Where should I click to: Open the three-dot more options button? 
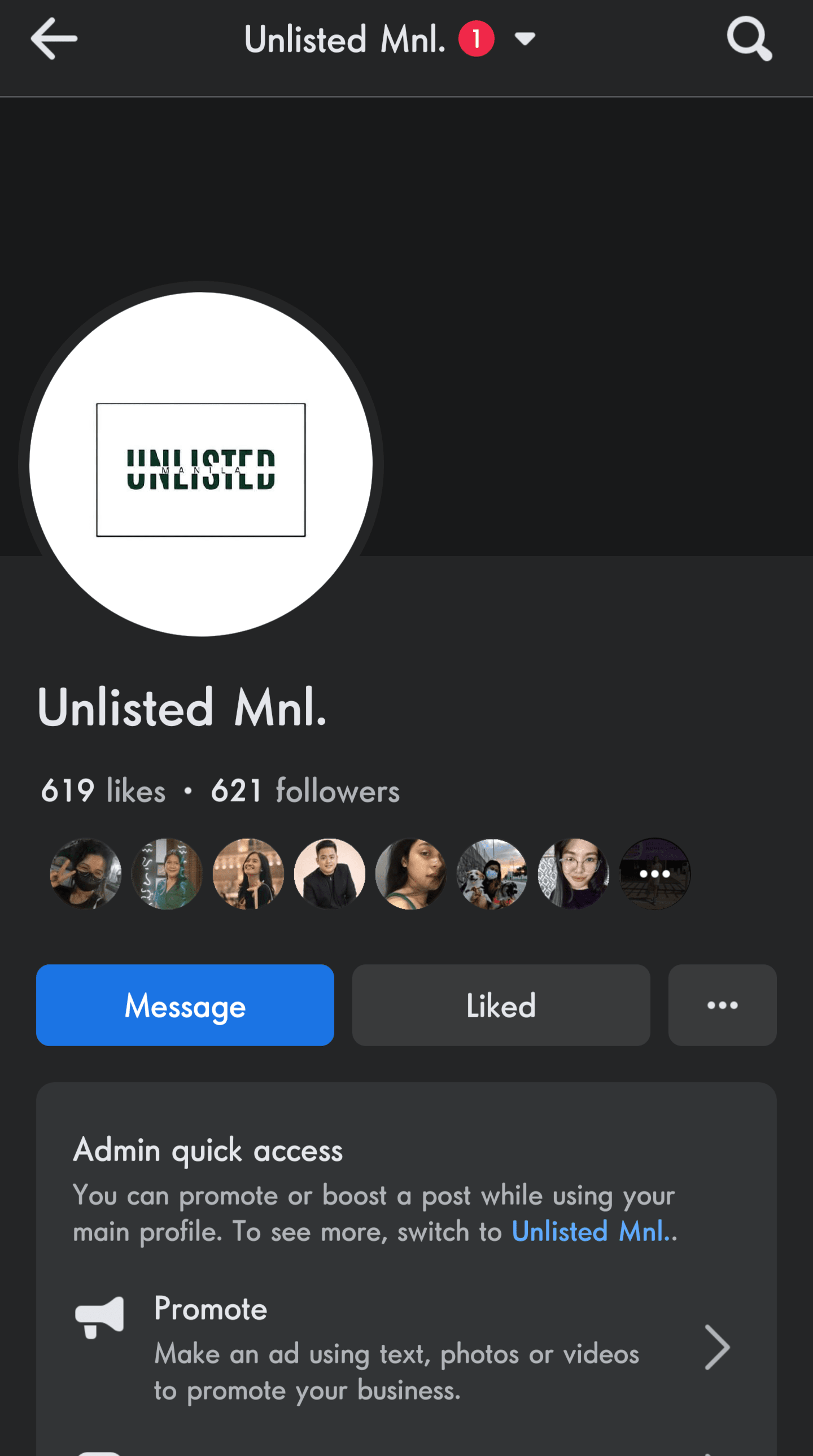[722, 1005]
